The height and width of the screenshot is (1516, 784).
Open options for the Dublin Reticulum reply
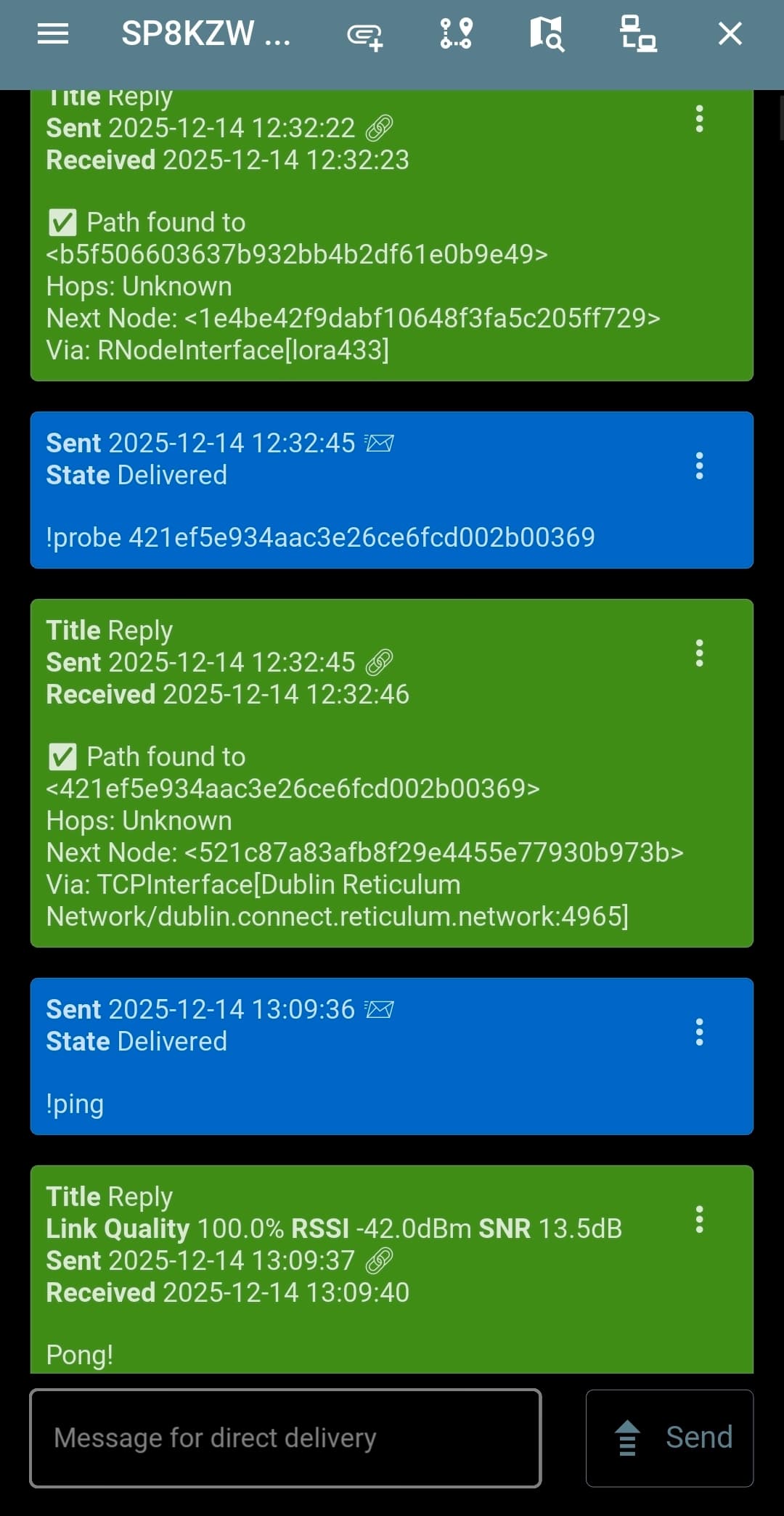pyautogui.click(x=699, y=653)
